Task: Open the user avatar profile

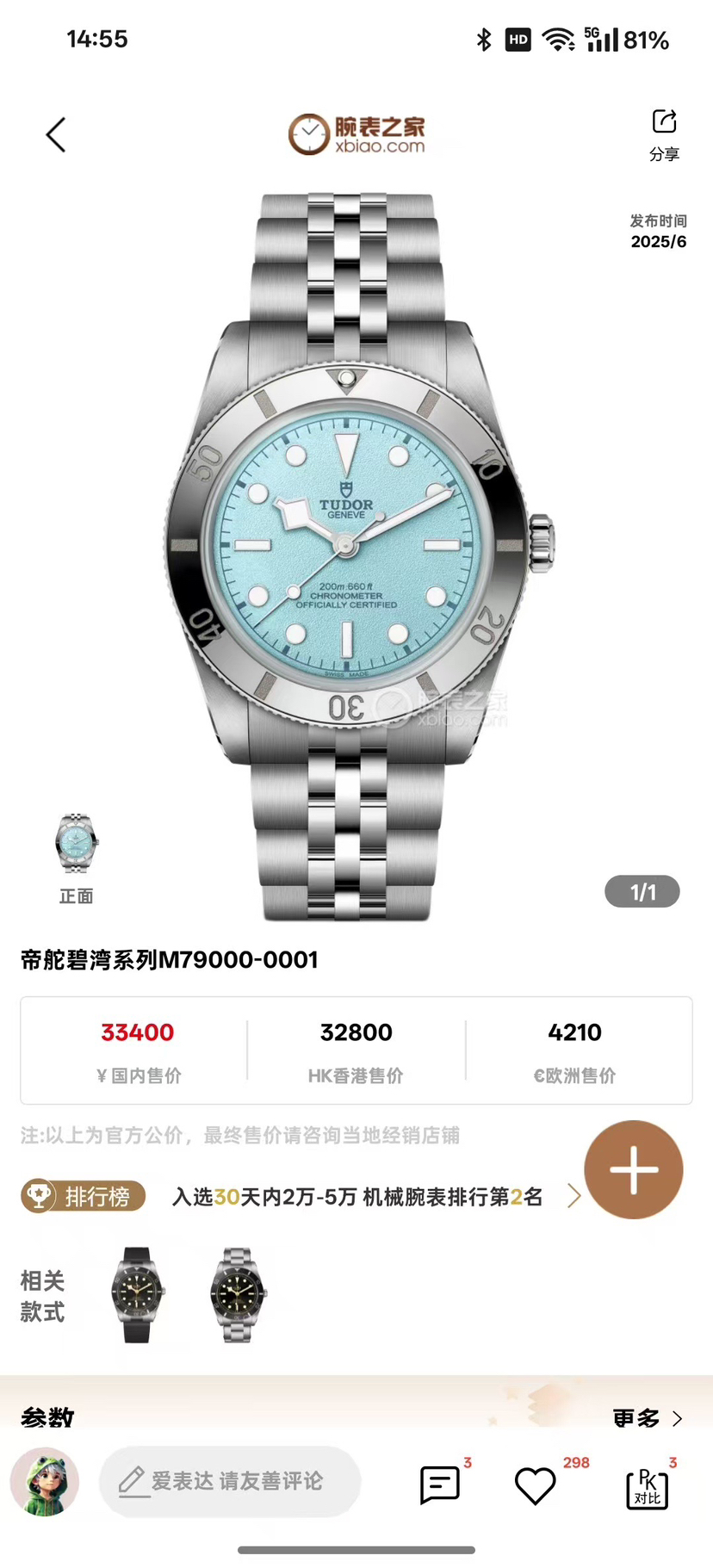Action: (45, 1482)
